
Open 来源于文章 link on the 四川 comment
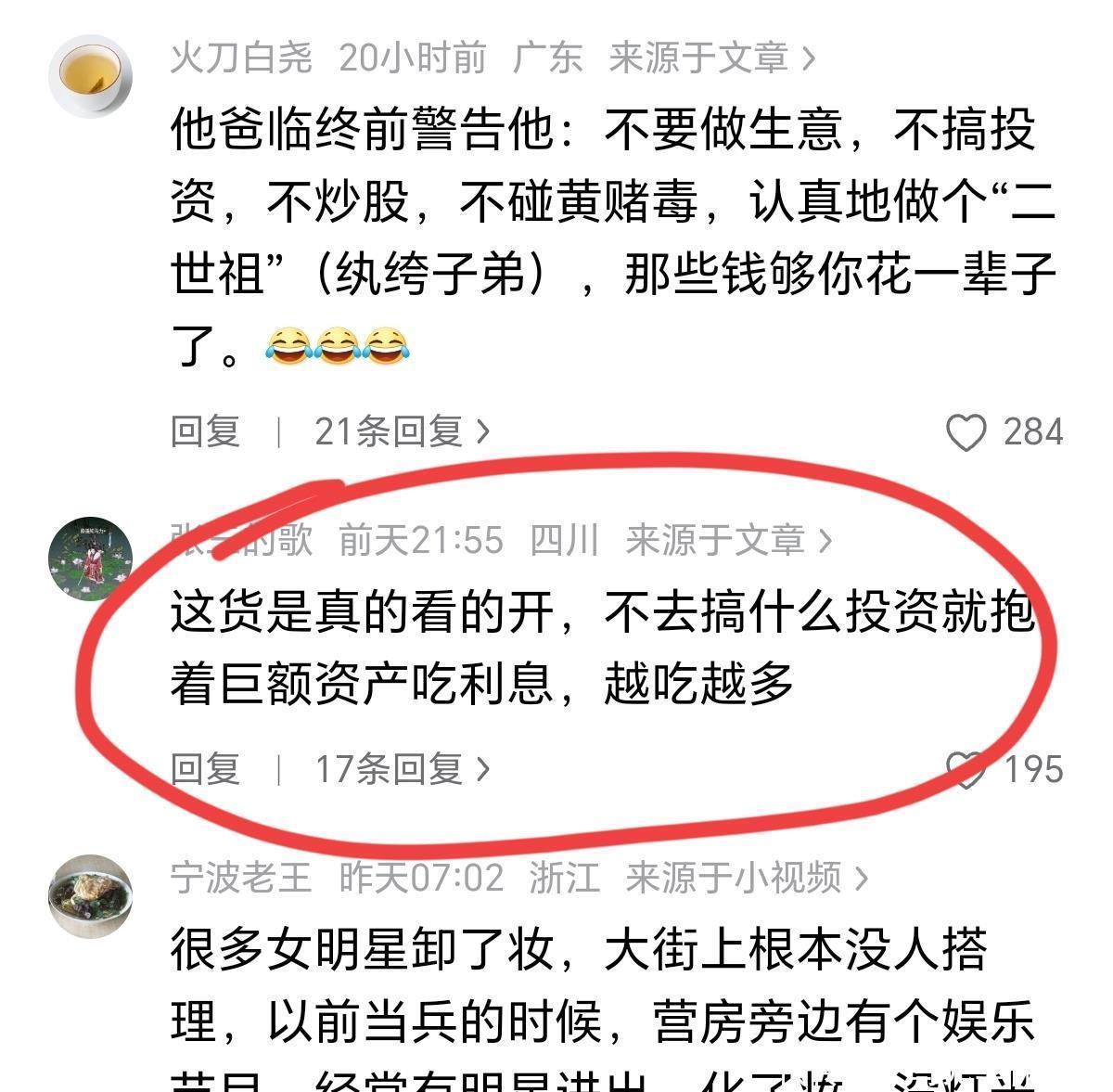click(x=728, y=540)
